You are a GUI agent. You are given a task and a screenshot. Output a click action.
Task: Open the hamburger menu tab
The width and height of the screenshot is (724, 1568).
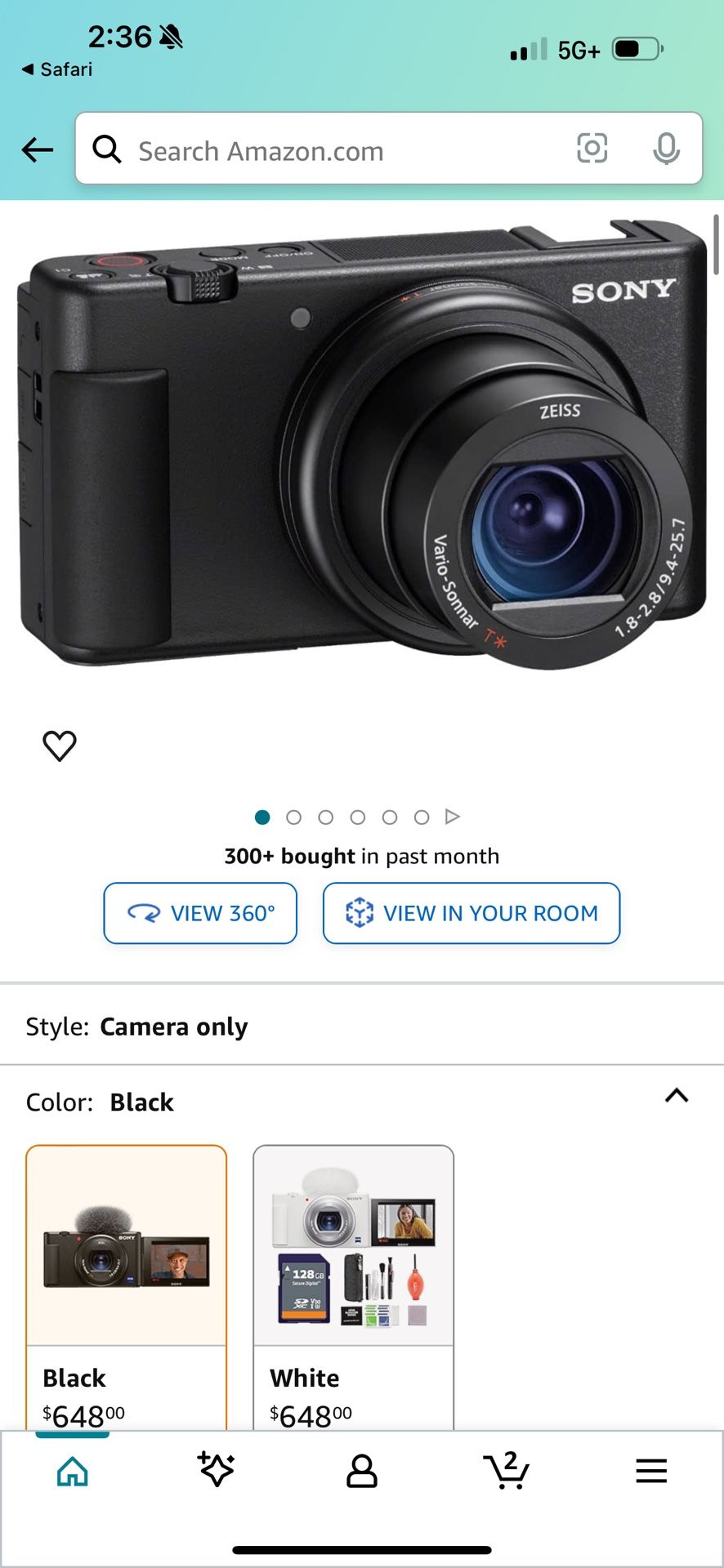(x=651, y=1472)
